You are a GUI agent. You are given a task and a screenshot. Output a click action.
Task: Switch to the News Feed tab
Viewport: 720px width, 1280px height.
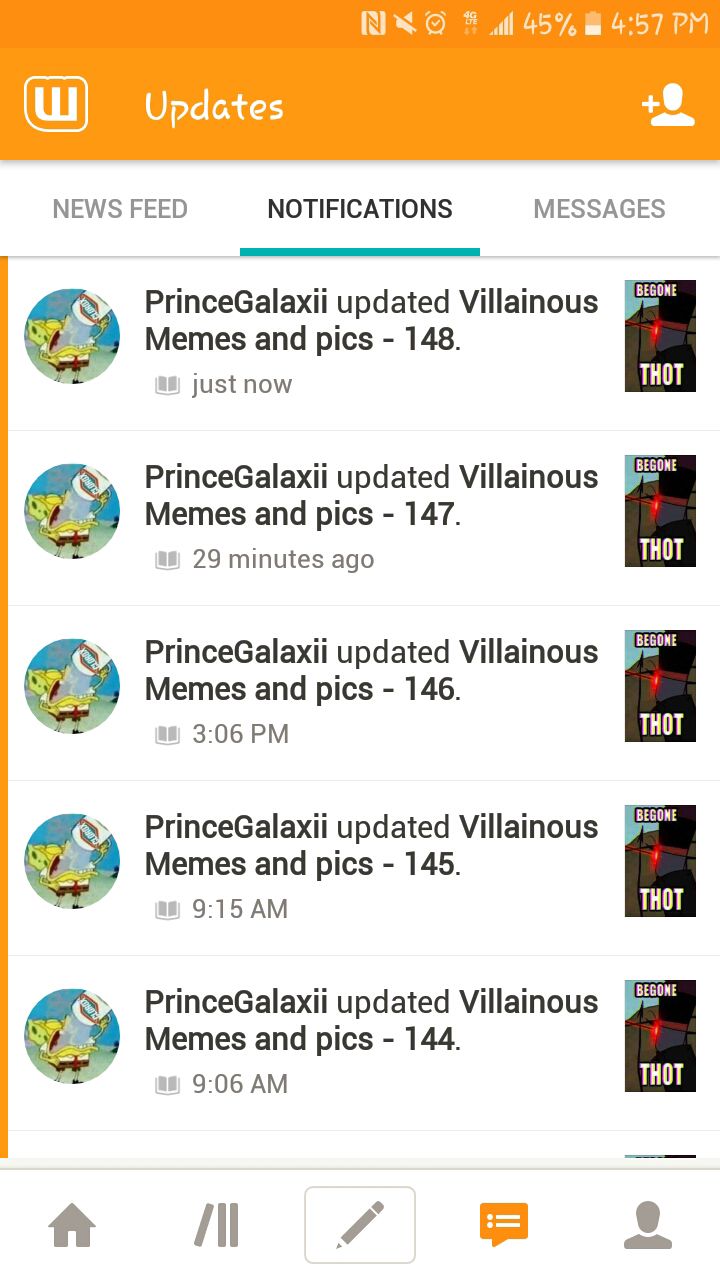120,209
